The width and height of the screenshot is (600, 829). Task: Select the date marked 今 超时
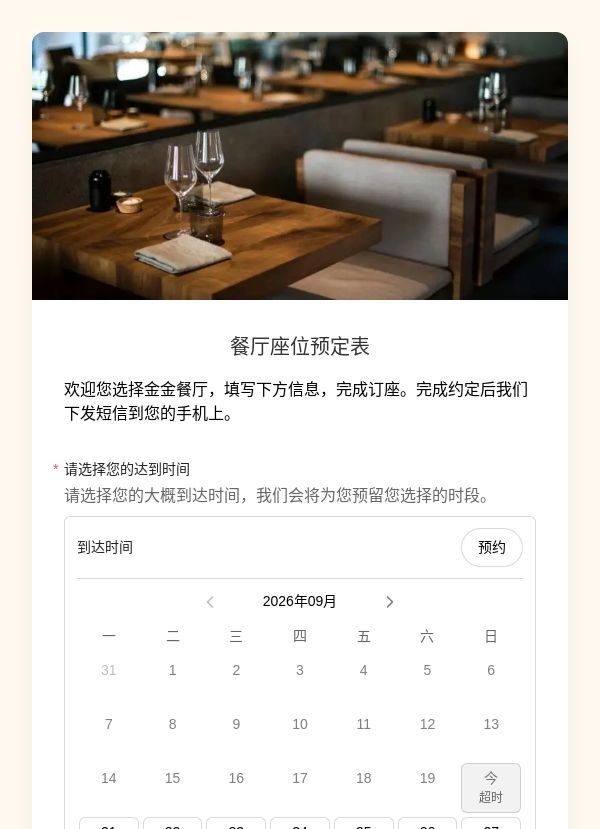[491, 787]
